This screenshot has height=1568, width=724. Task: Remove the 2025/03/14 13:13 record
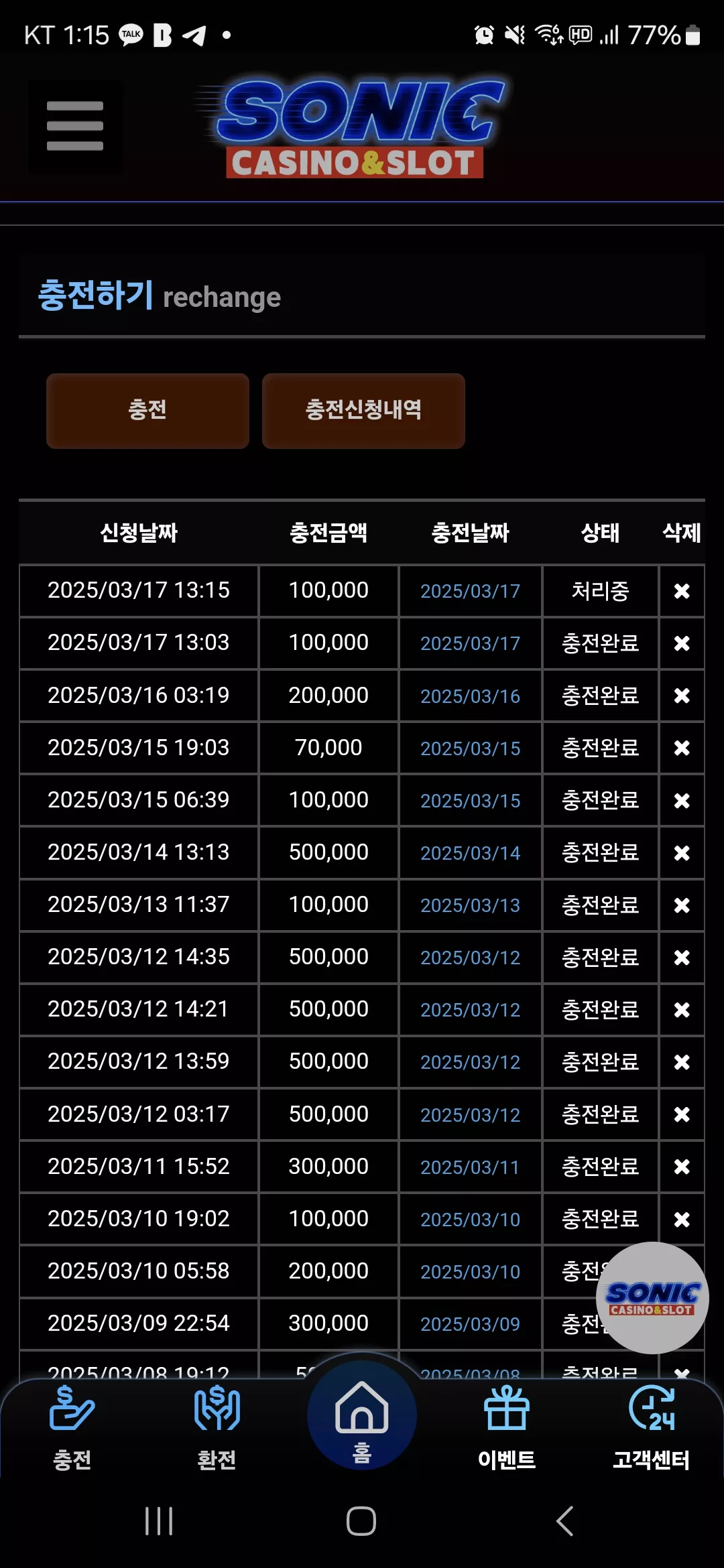[682, 852]
